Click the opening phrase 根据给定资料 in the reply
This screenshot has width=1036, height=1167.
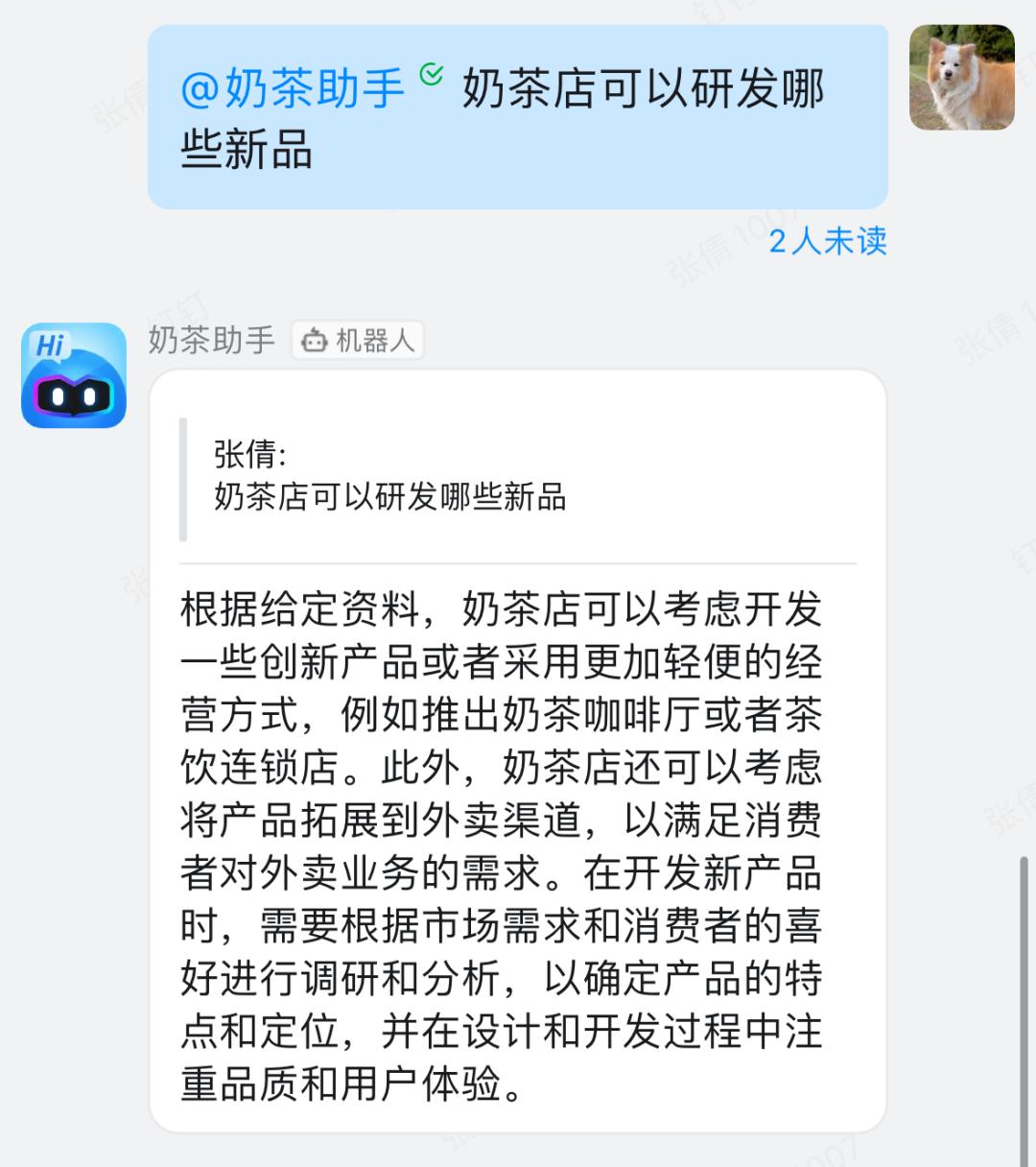tap(300, 606)
